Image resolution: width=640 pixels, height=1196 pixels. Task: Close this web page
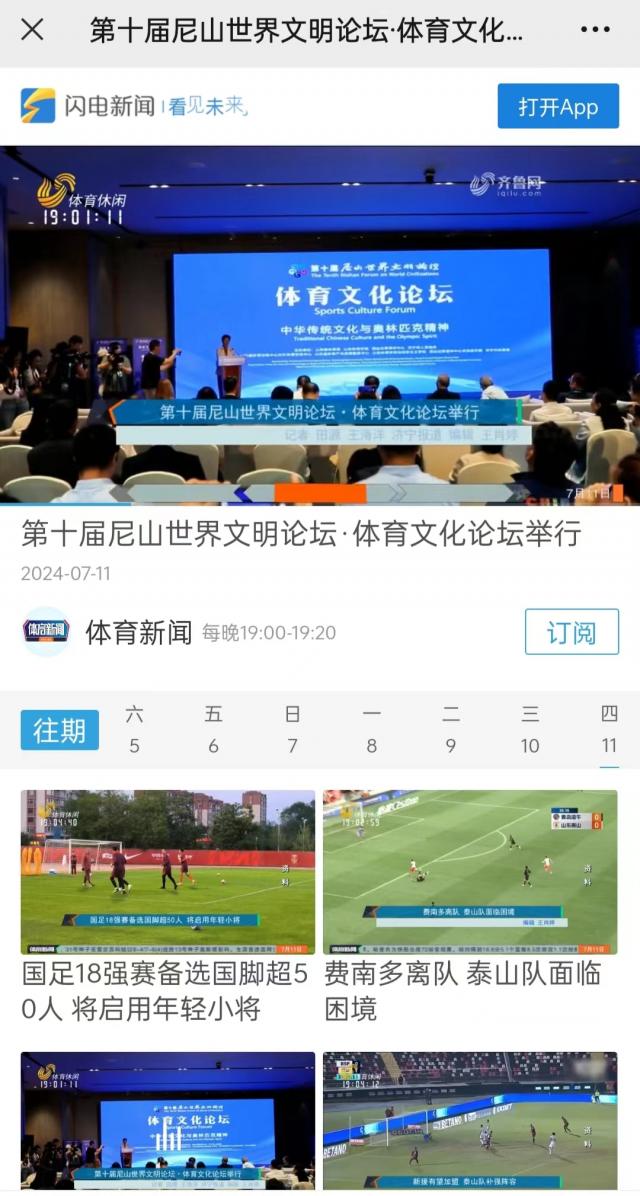32,30
